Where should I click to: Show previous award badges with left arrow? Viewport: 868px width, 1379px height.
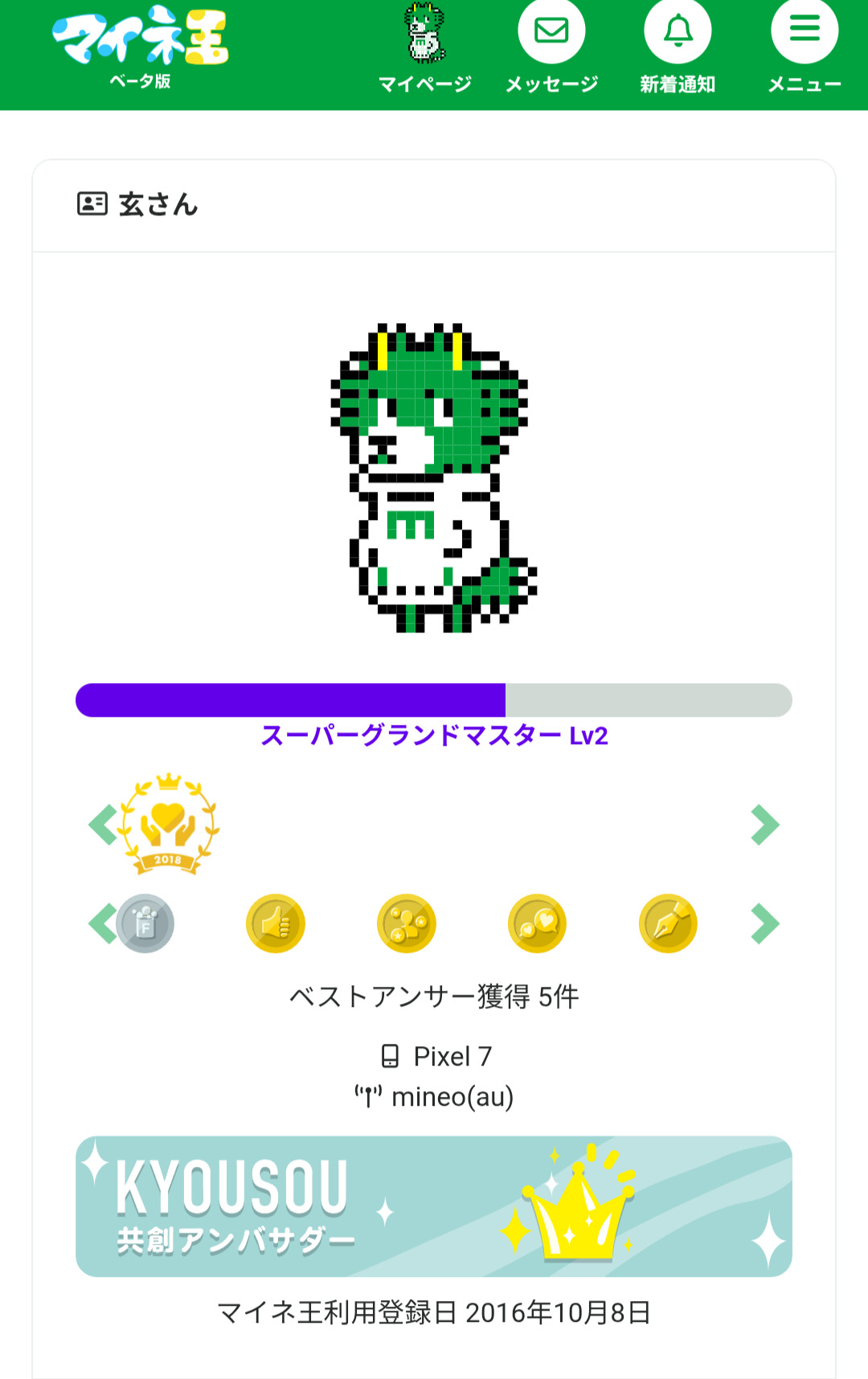(103, 825)
